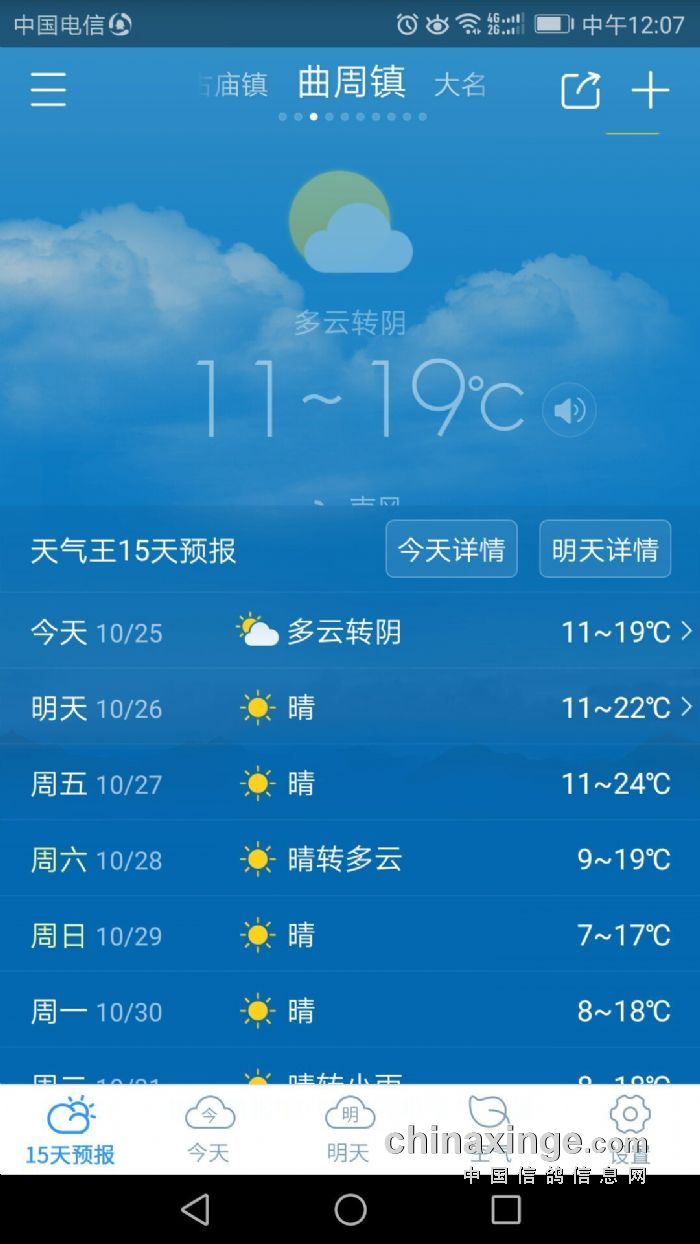Open 明天详情 button
Viewport: 700px width, 1244px height.
604,549
